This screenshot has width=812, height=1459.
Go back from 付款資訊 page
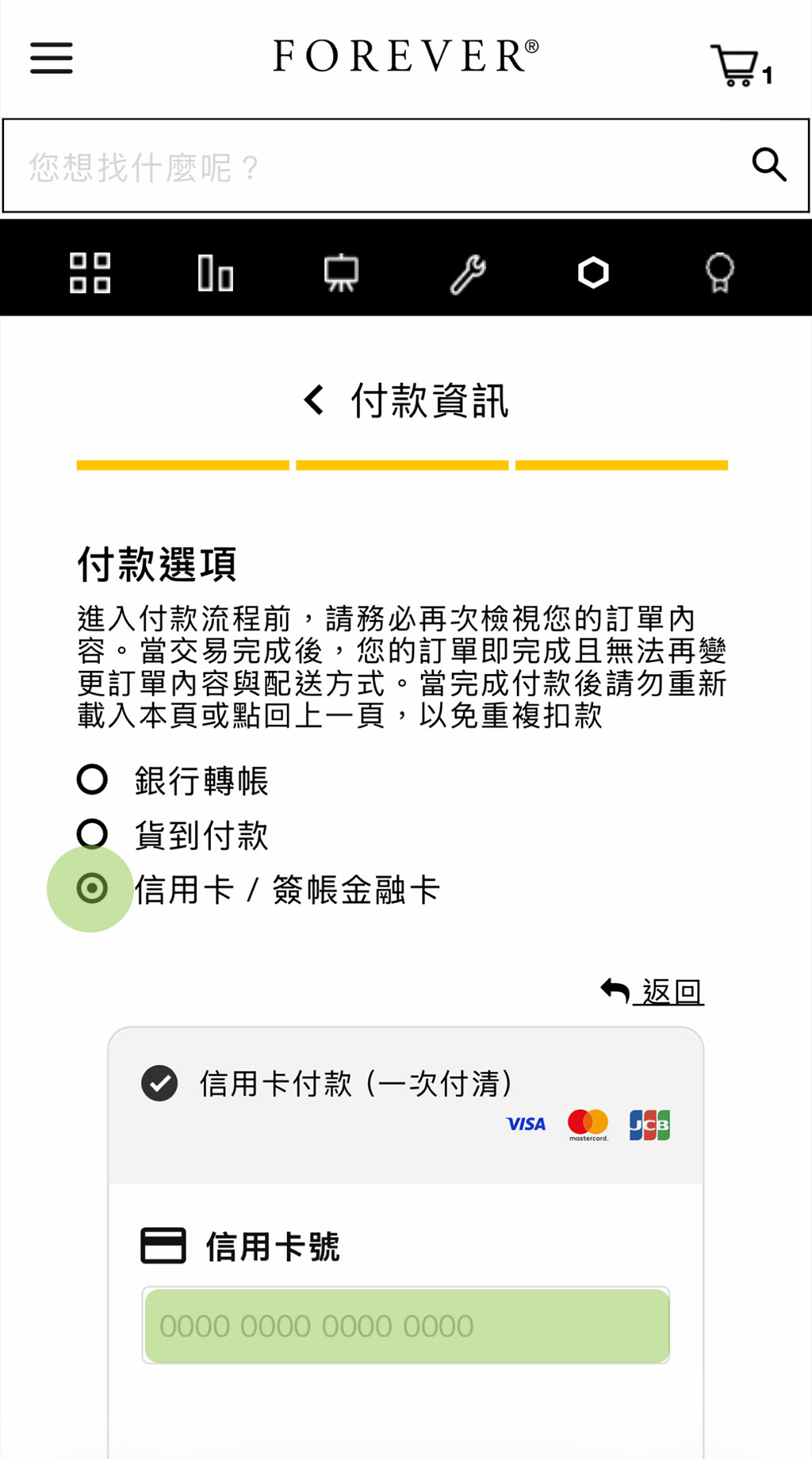point(314,400)
